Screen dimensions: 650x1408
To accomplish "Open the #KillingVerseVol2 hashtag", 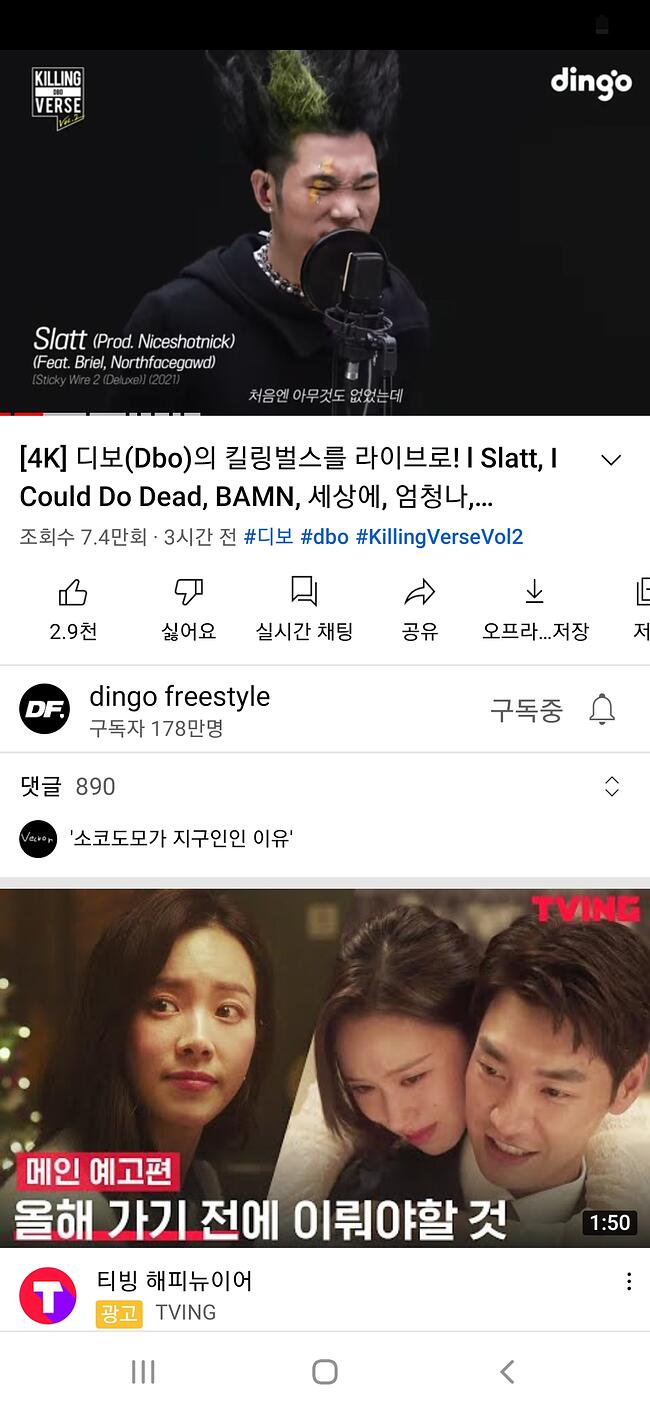I will tap(439, 537).
